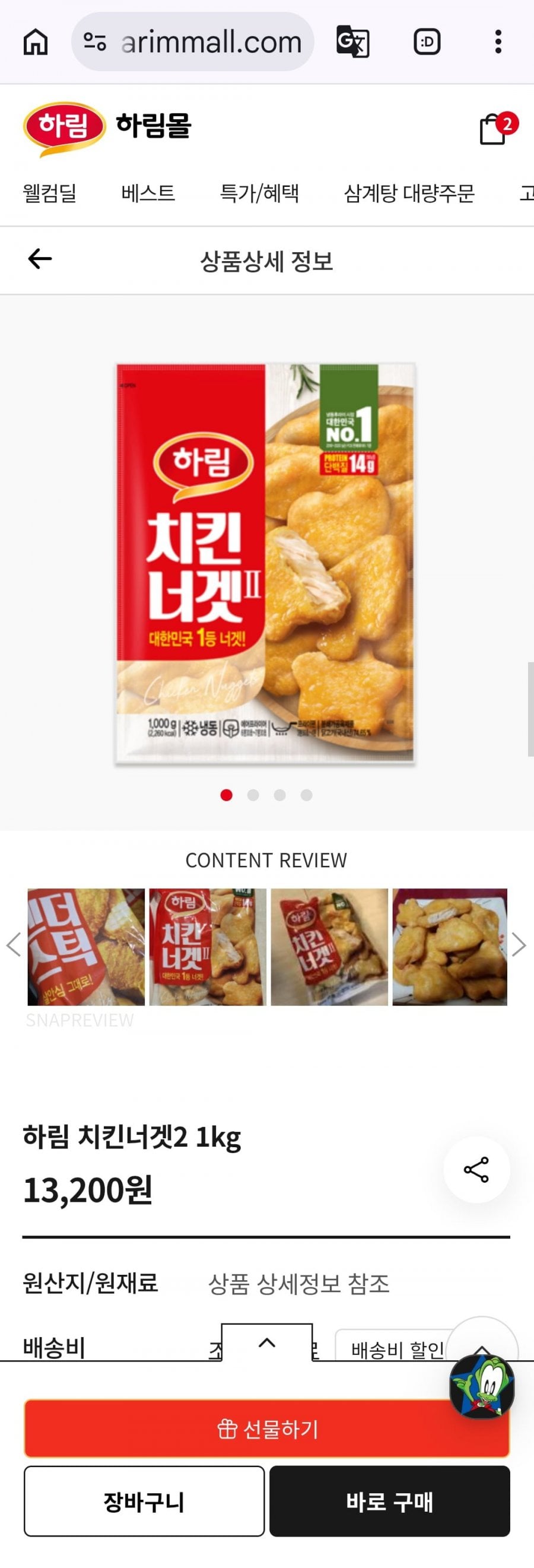Image resolution: width=534 pixels, height=1568 pixels.
Task: Show previous review photos with left arrow
Action: click(14, 945)
